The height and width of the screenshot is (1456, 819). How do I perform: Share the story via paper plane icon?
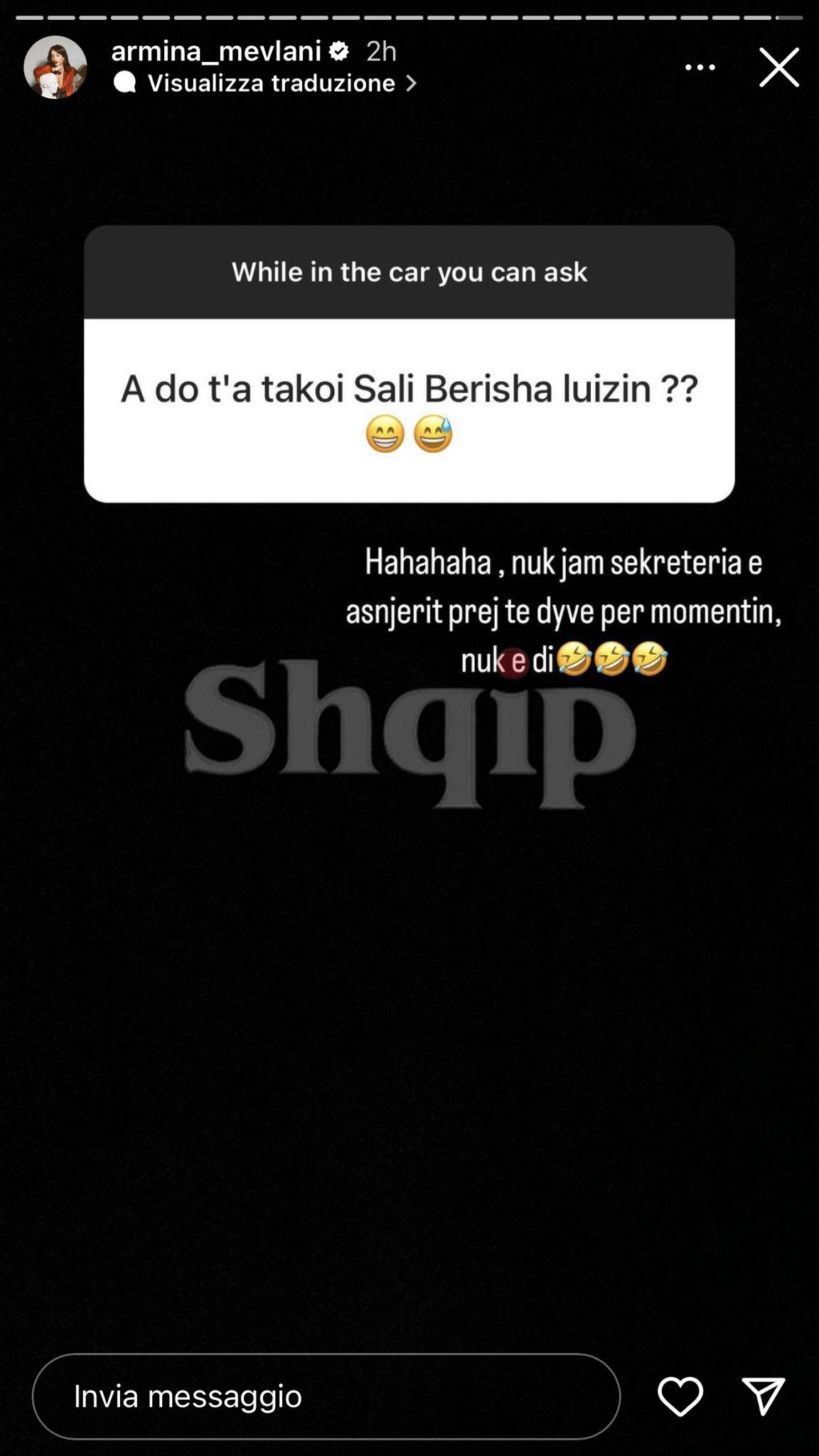click(x=763, y=1396)
